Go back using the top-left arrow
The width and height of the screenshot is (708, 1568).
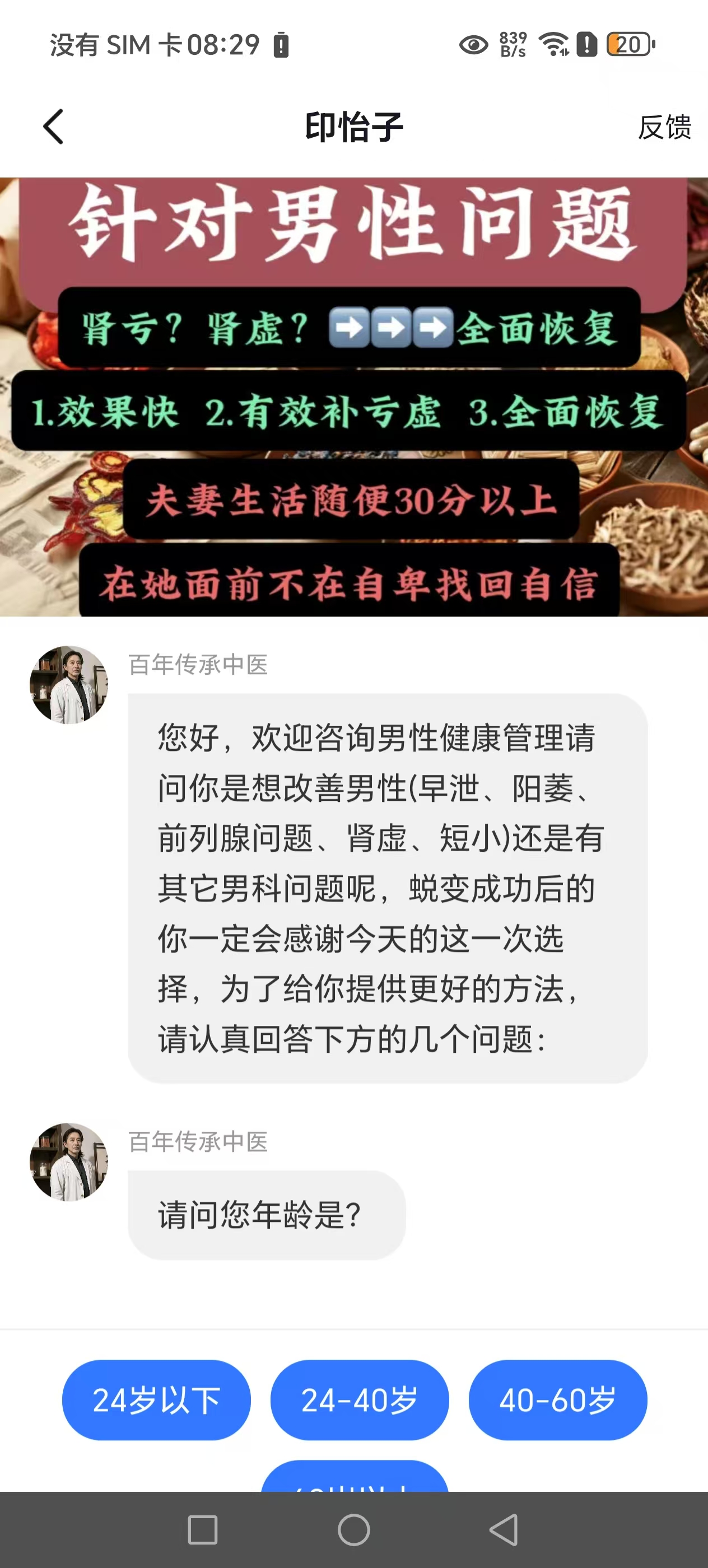click(x=54, y=127)
